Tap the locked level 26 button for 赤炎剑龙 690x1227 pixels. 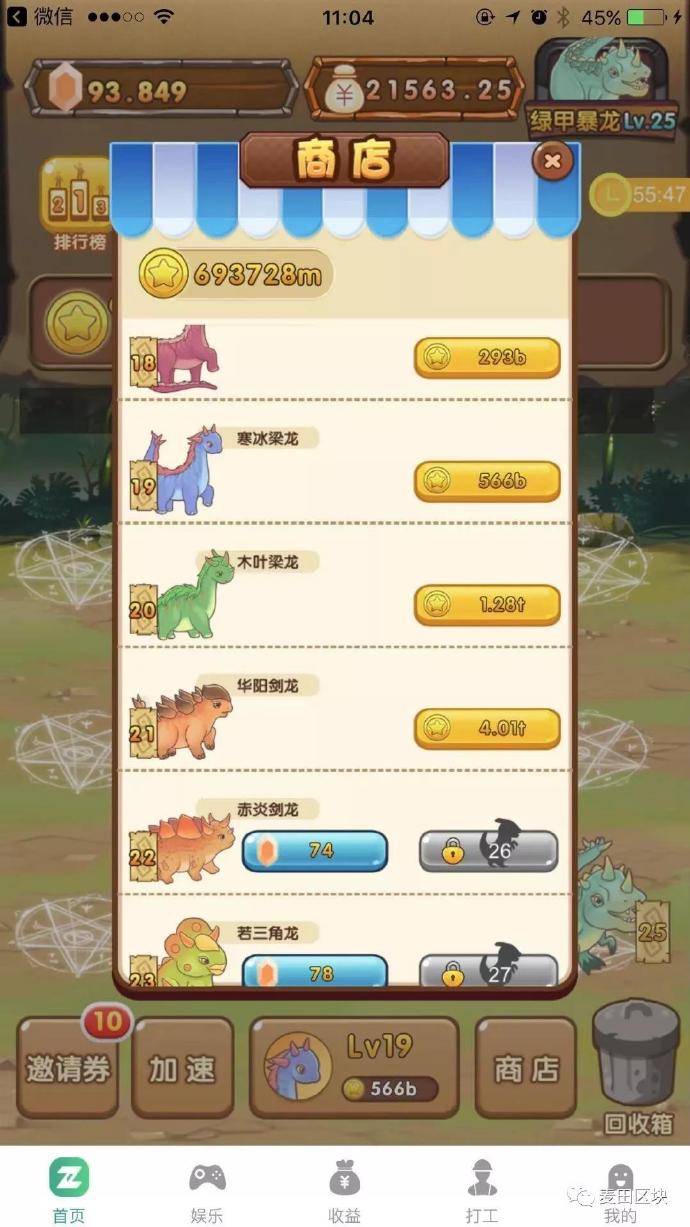coord(487,852)
